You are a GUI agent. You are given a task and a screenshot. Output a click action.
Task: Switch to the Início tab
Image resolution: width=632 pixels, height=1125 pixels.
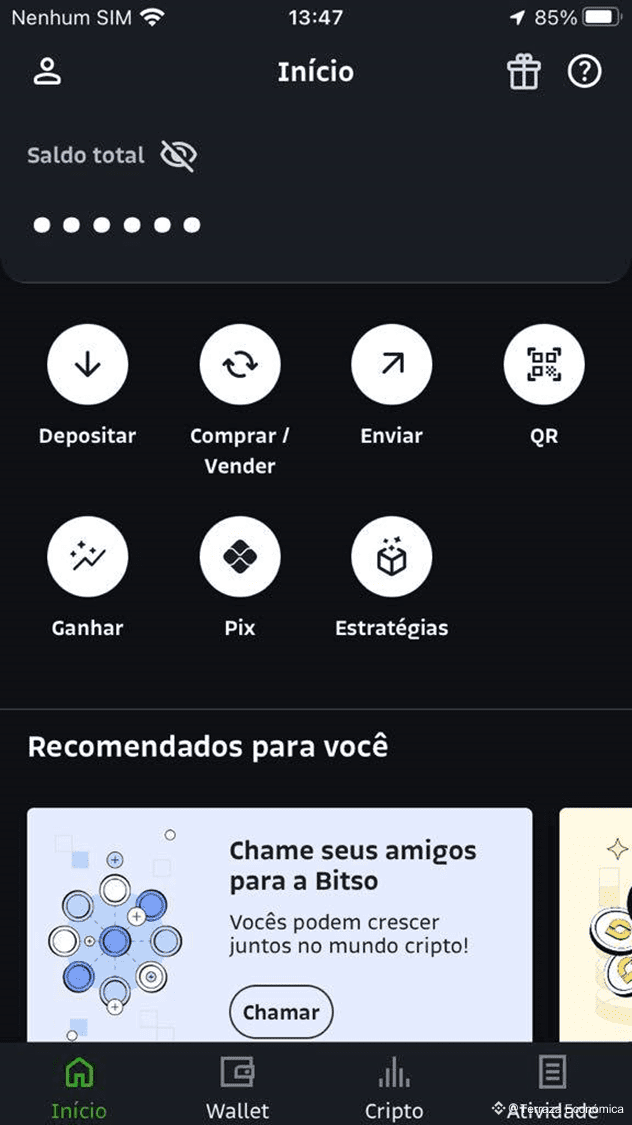(79, 1086)
